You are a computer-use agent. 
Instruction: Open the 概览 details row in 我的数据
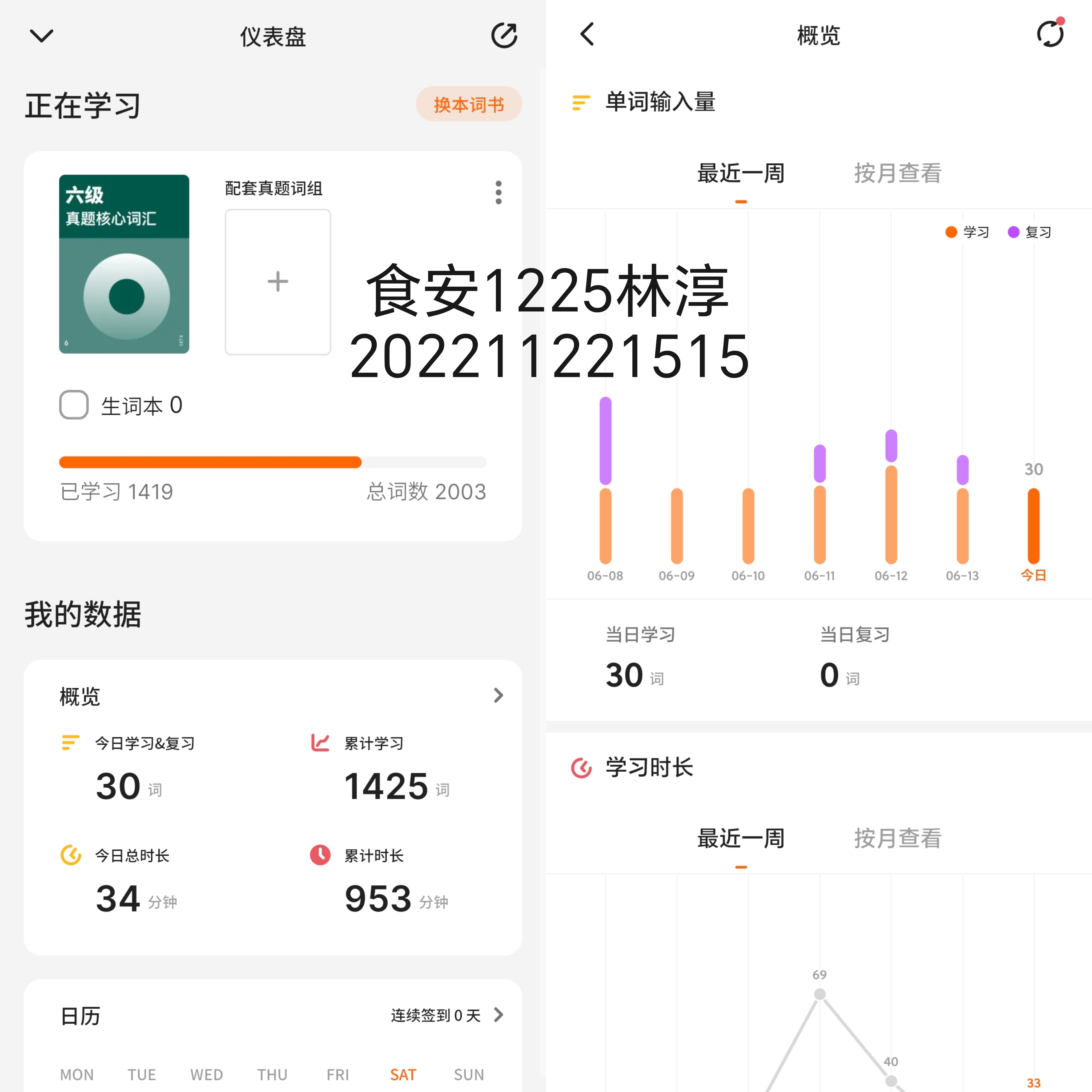click(x=281, y=696)
